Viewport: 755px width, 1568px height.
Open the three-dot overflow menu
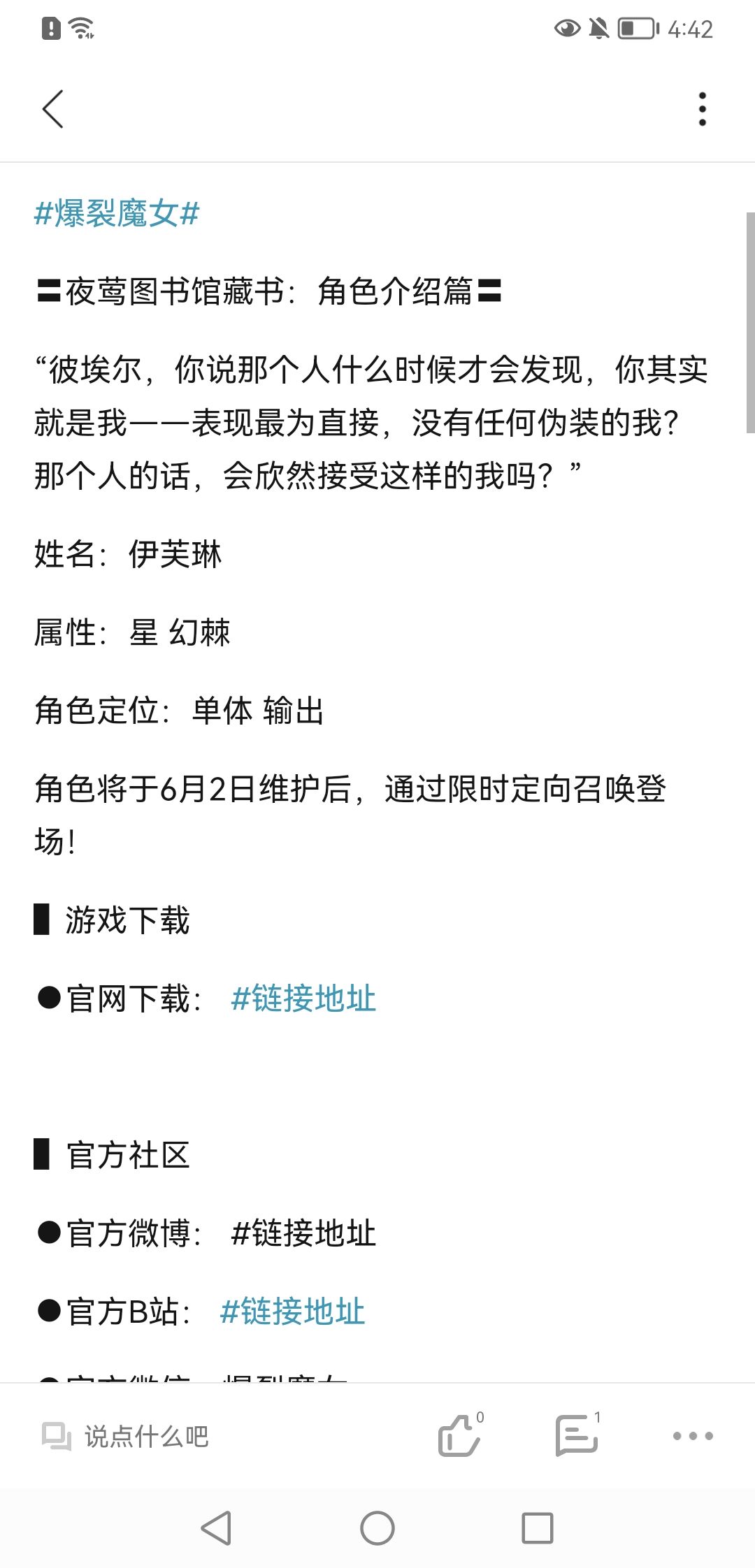pyautogui.click(x=702, y=109)
